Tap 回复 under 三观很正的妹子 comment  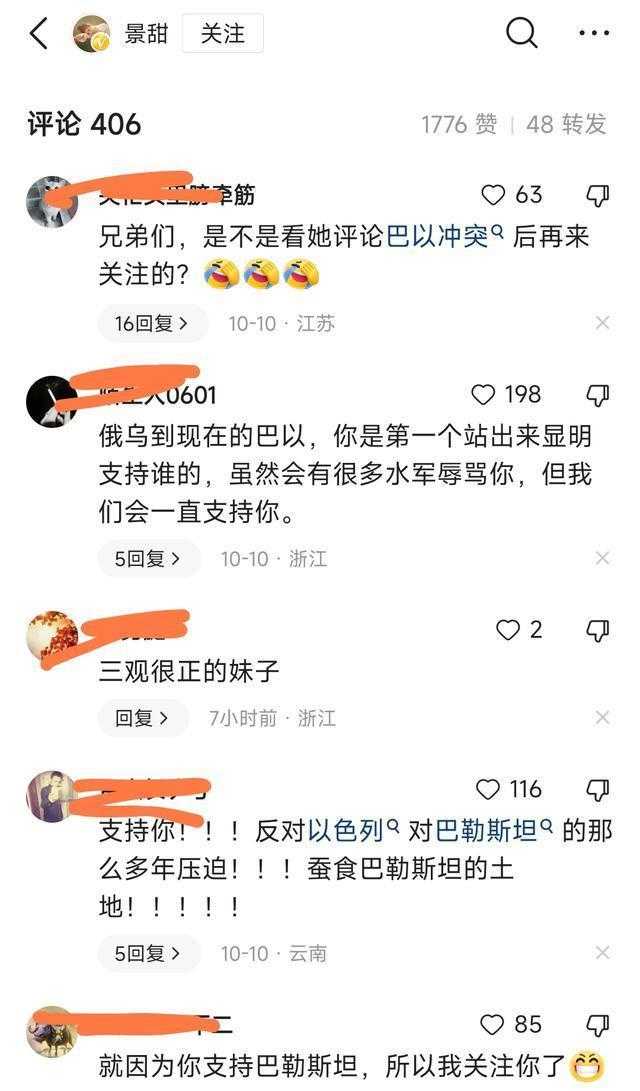pyautogui.click(x=142, y=718)
